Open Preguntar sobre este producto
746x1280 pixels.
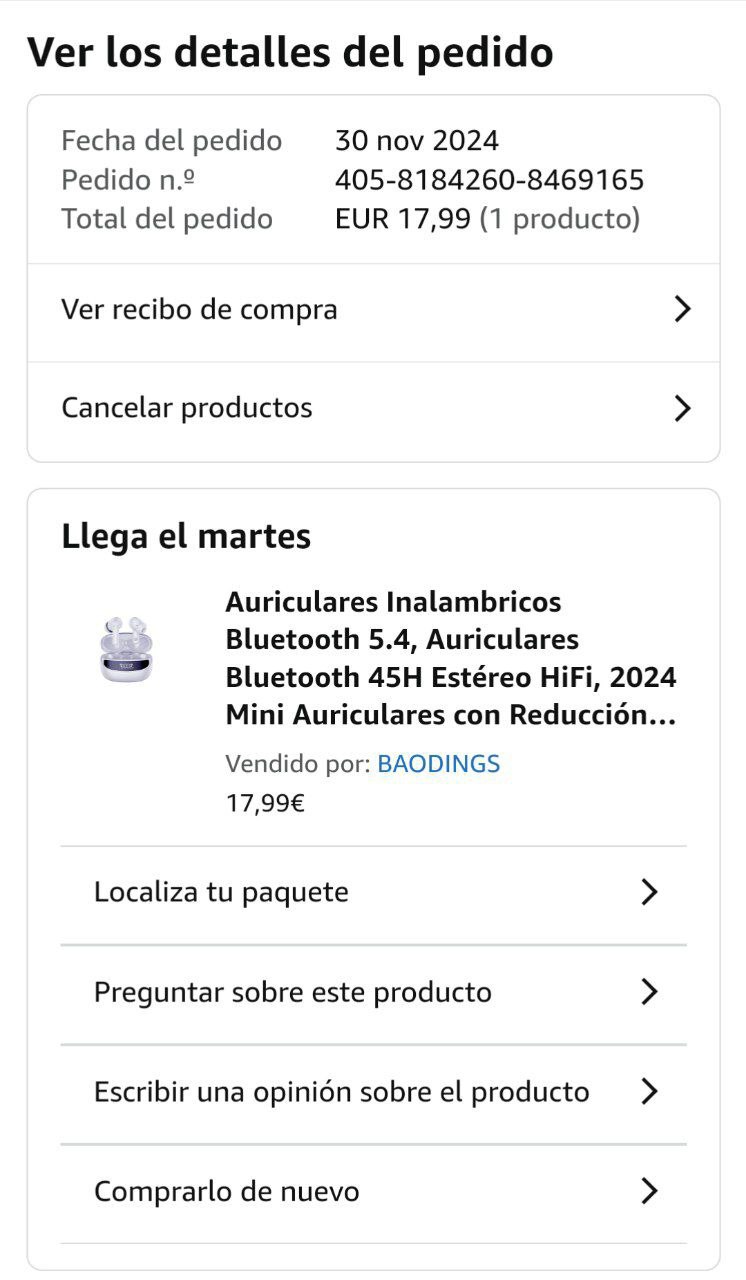(x=372, y=992)
